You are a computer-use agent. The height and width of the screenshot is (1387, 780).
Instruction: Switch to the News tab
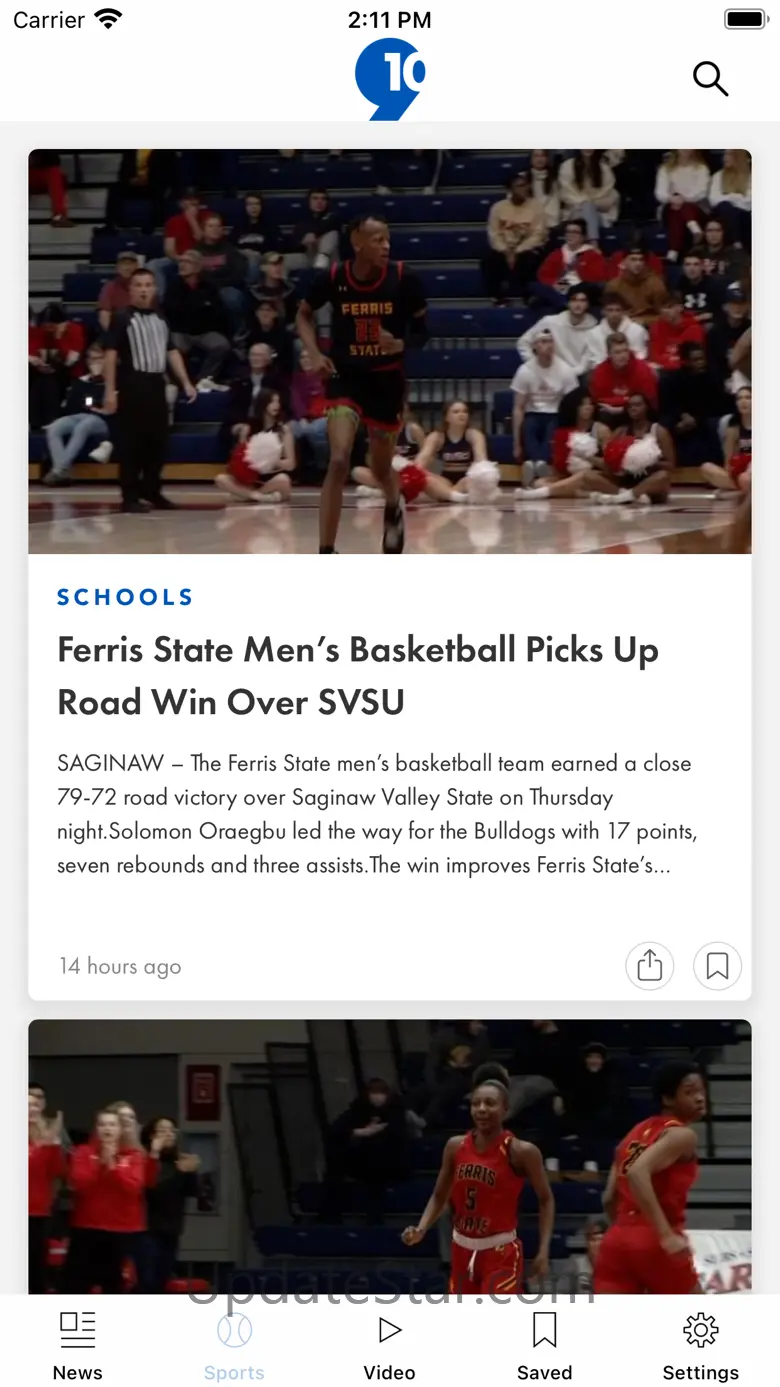(x=78, y=1345)
